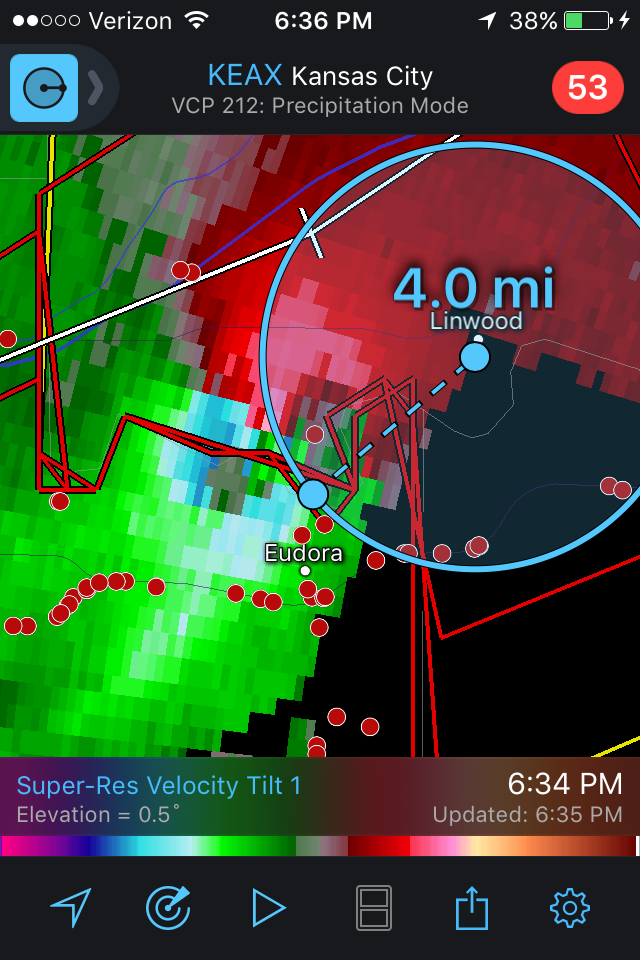Share the current radar image
640x960 pixels.
(471, 908)
